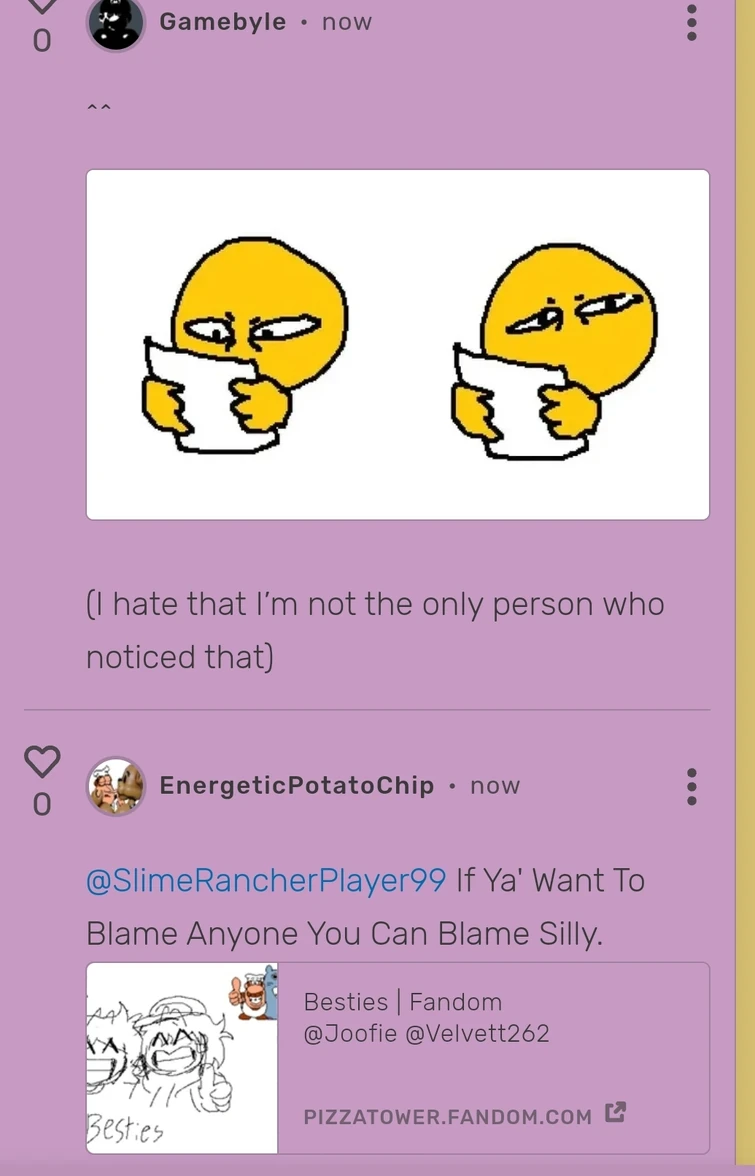The image size is (755, 1176).
Task: Open the @SlimeRancherPlayer99 mention link
Action: point(264,880)
